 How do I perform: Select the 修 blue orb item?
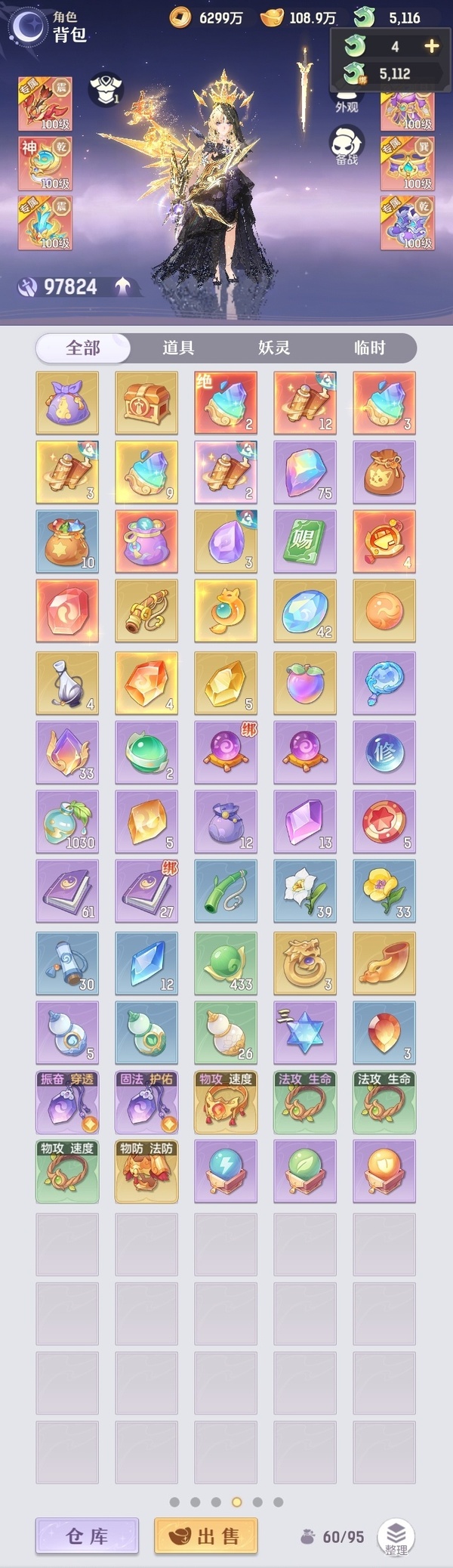coord(384,752)
